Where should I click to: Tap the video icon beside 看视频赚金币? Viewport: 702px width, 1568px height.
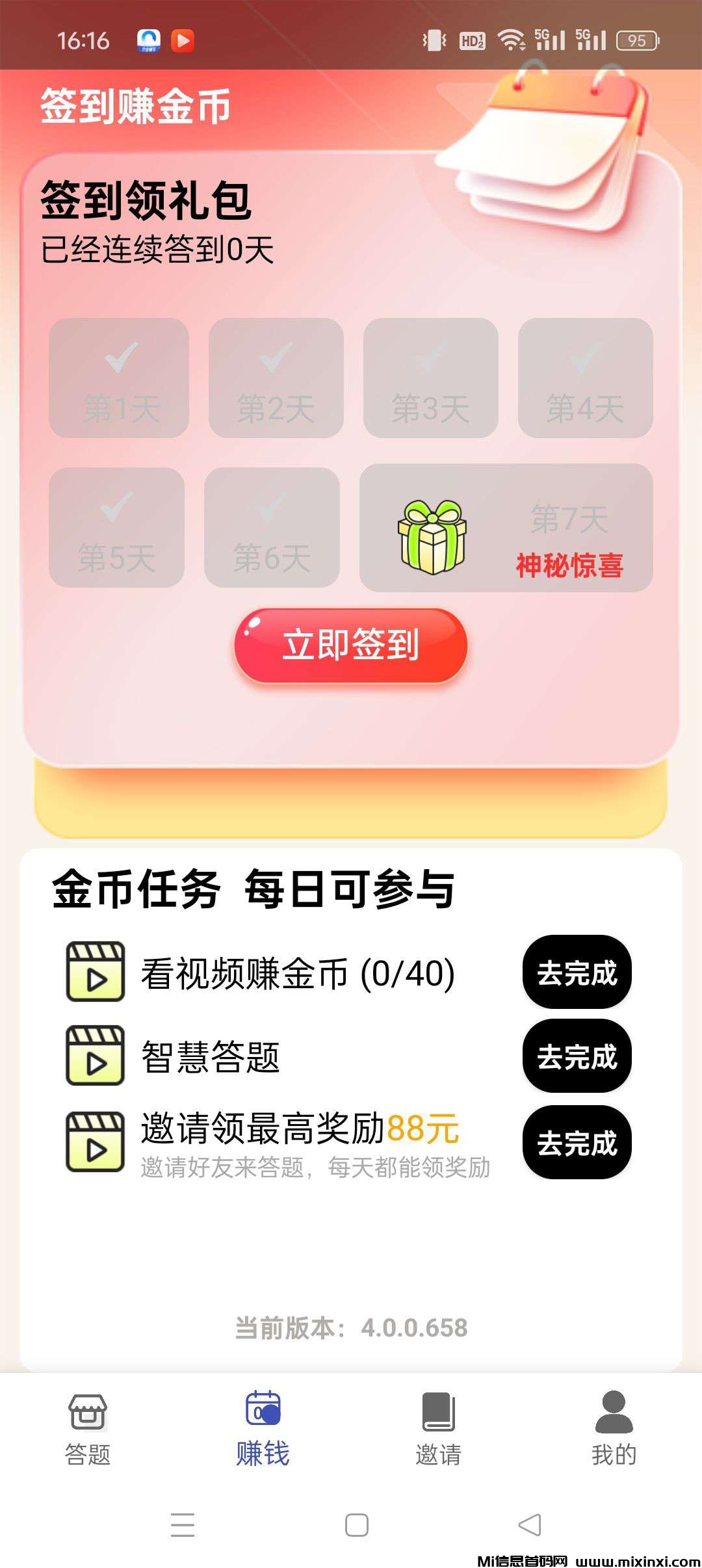click(x=96, y=973)
